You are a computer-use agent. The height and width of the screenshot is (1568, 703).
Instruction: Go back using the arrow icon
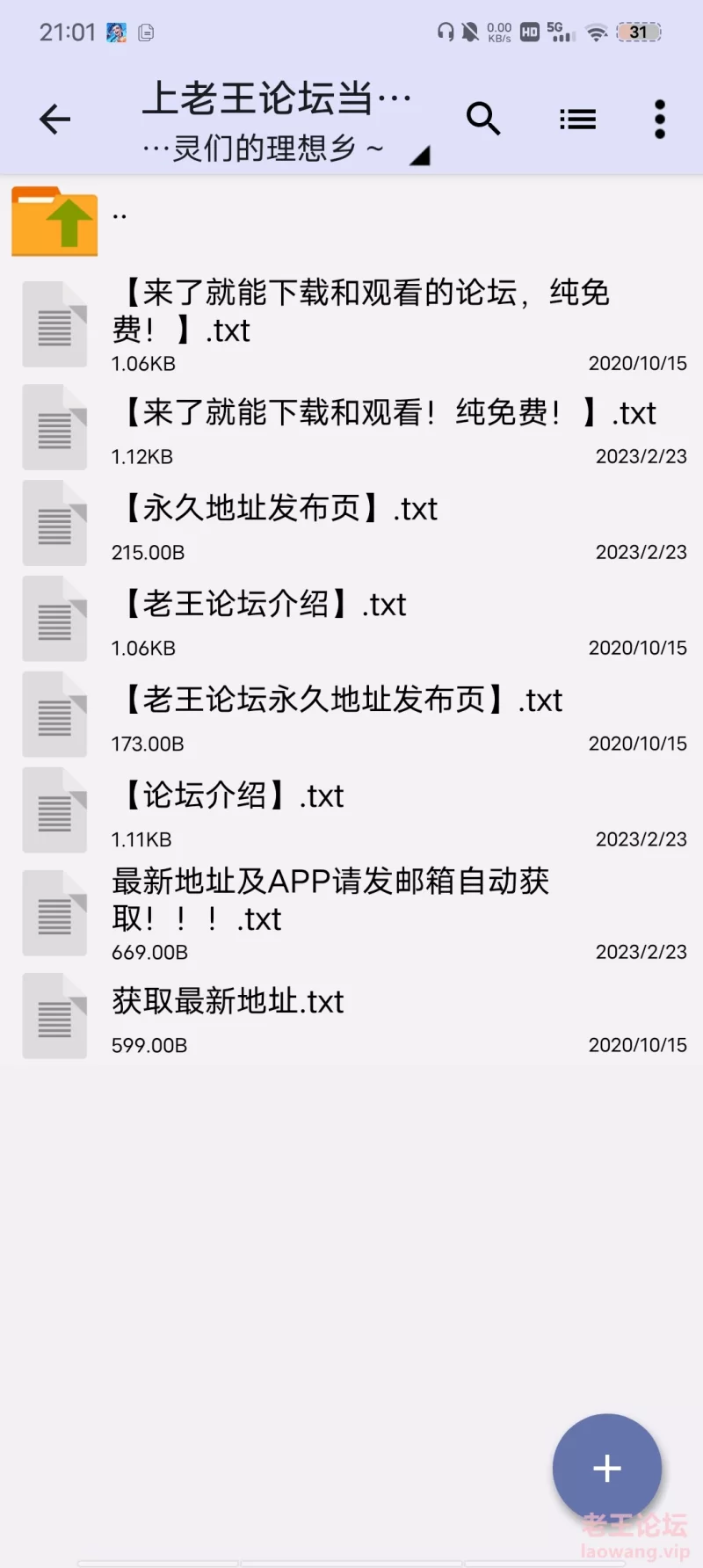[x=54, y=120]
